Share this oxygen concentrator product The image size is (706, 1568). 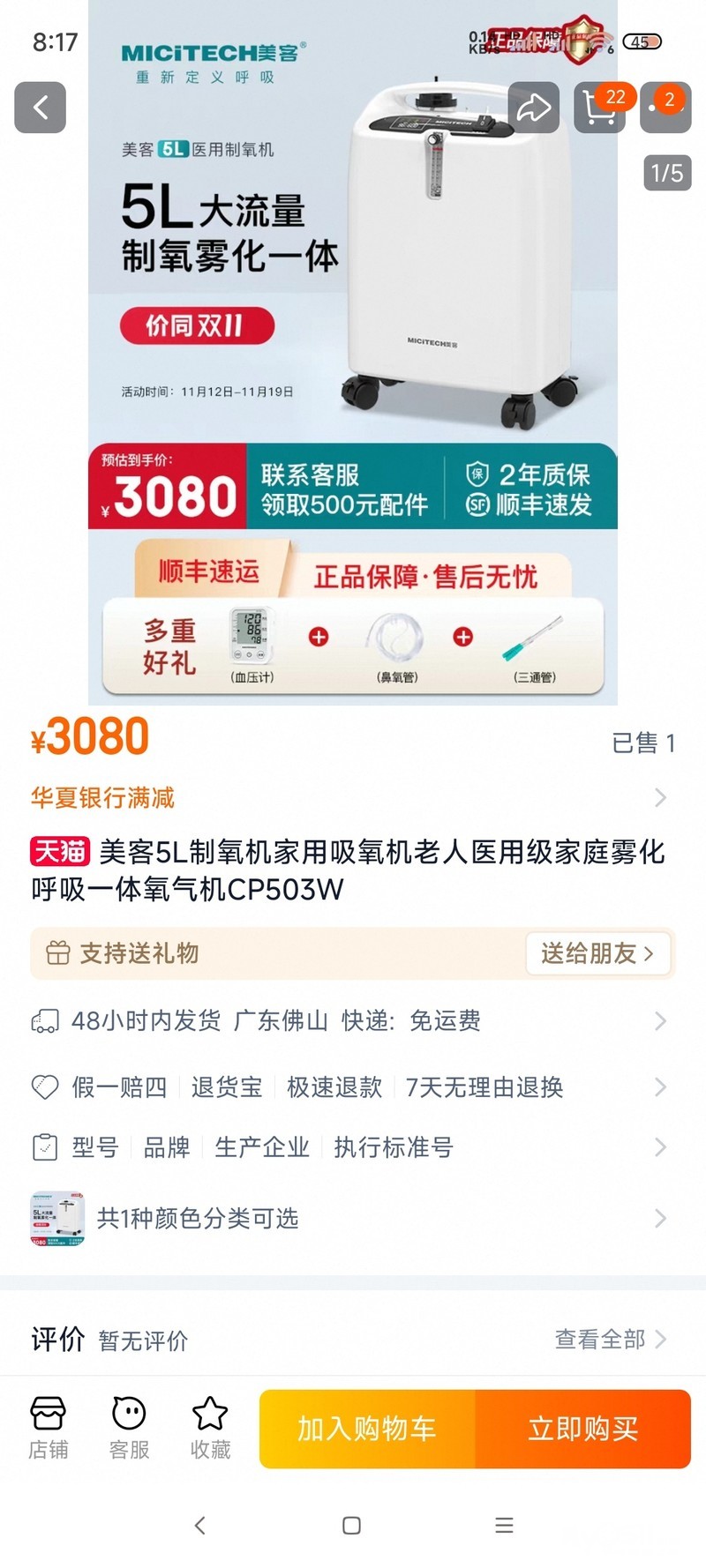[x=533, y=108]
